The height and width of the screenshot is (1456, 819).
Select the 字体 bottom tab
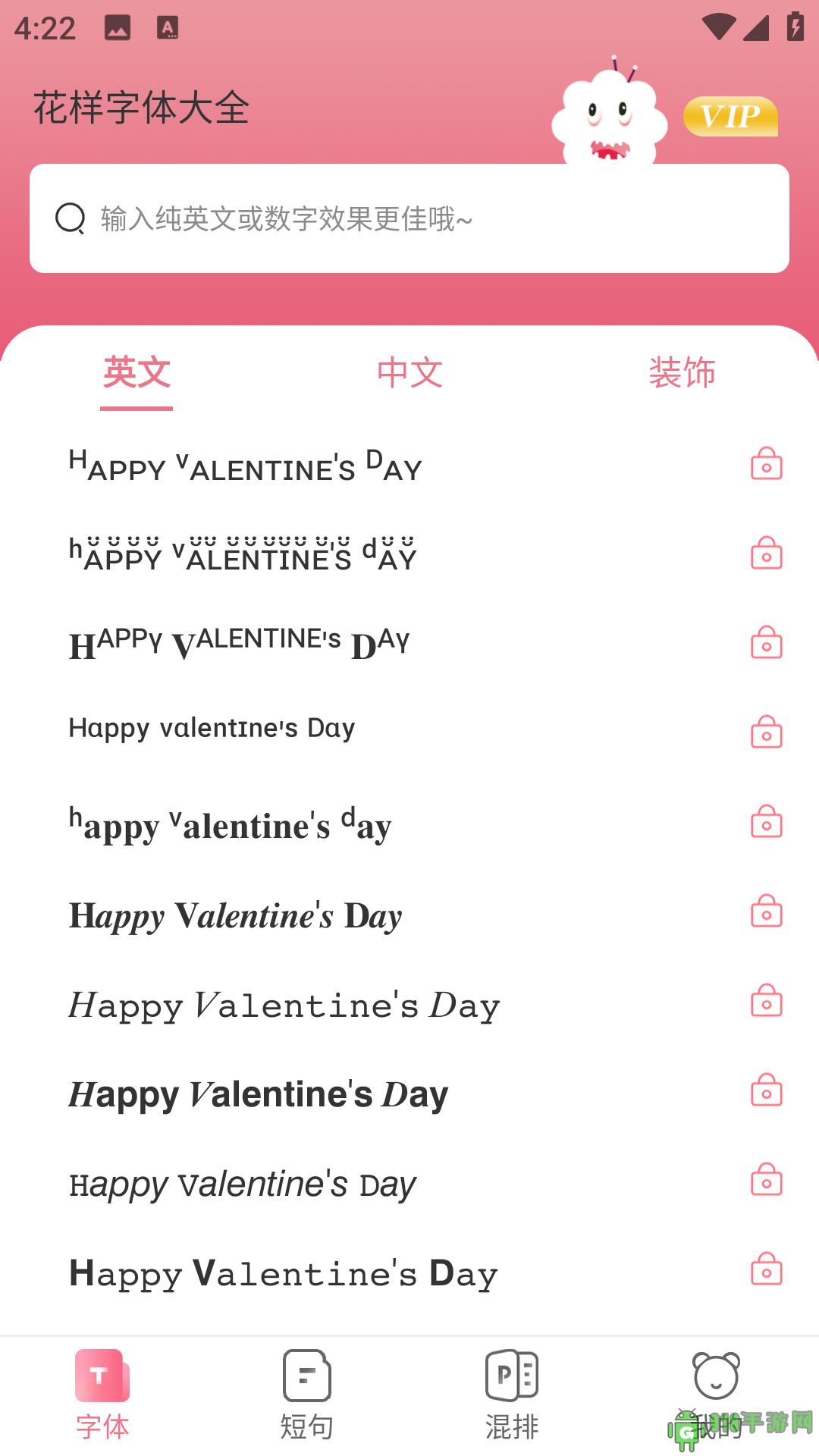click(102, 1395)
